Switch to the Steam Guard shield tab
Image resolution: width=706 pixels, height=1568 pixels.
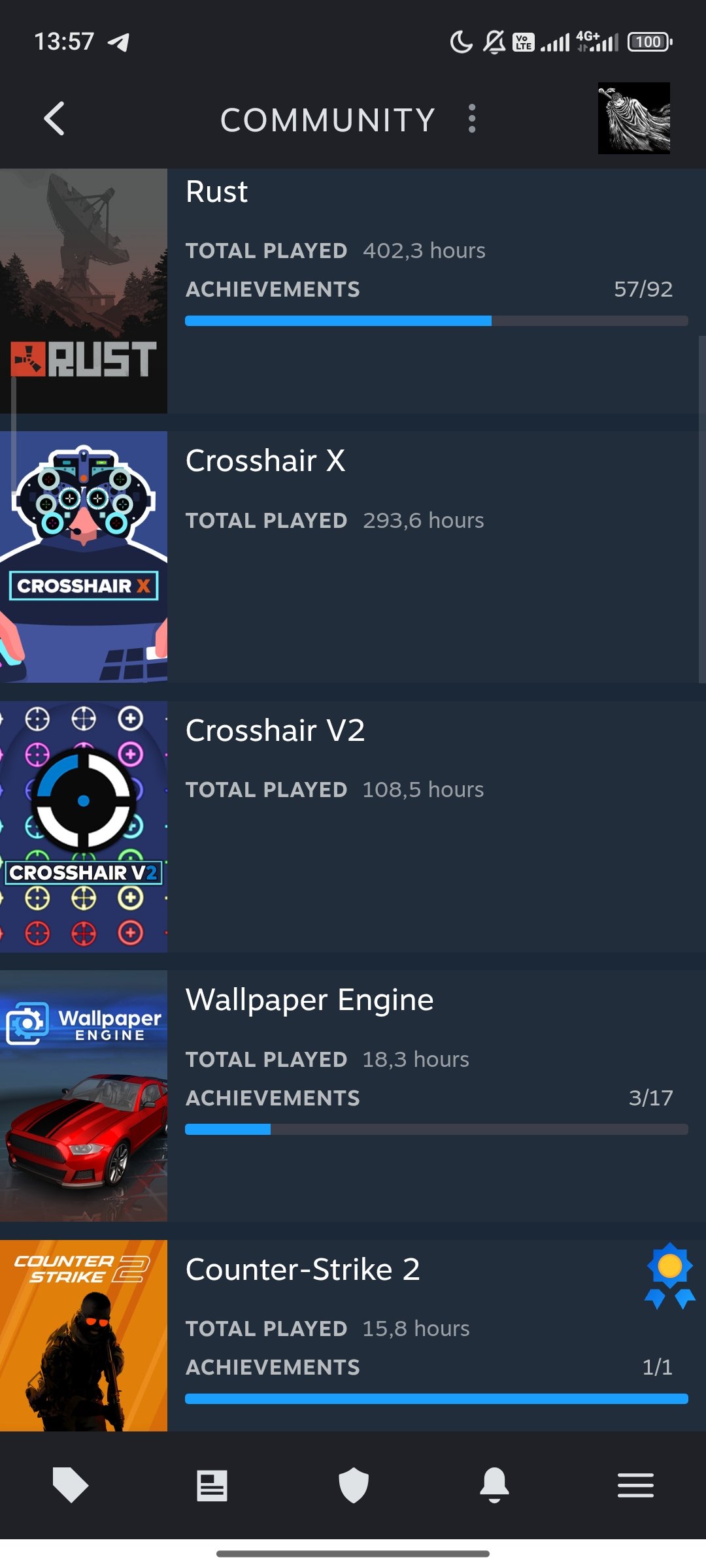click(353, 1486)
